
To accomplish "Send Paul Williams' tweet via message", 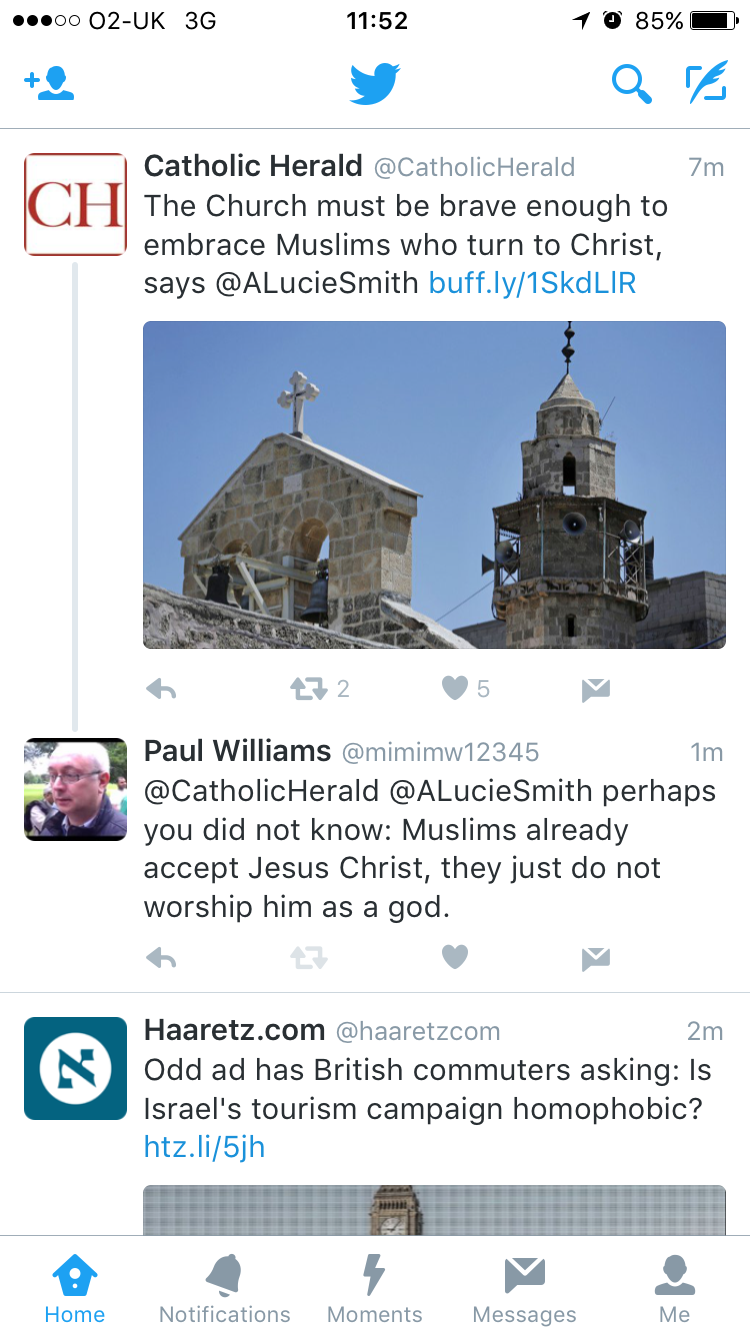I will tap(595, 958).
